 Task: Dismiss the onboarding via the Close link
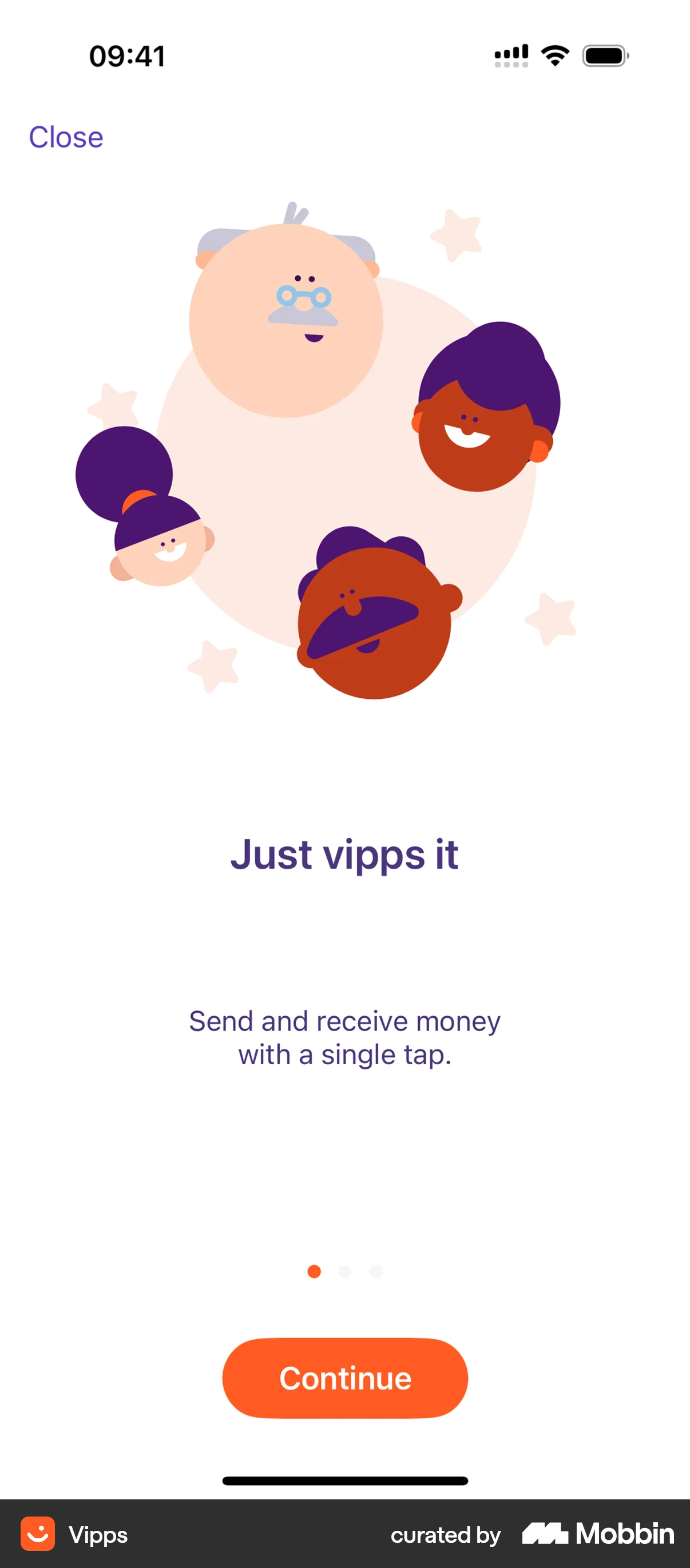[65, 136]
